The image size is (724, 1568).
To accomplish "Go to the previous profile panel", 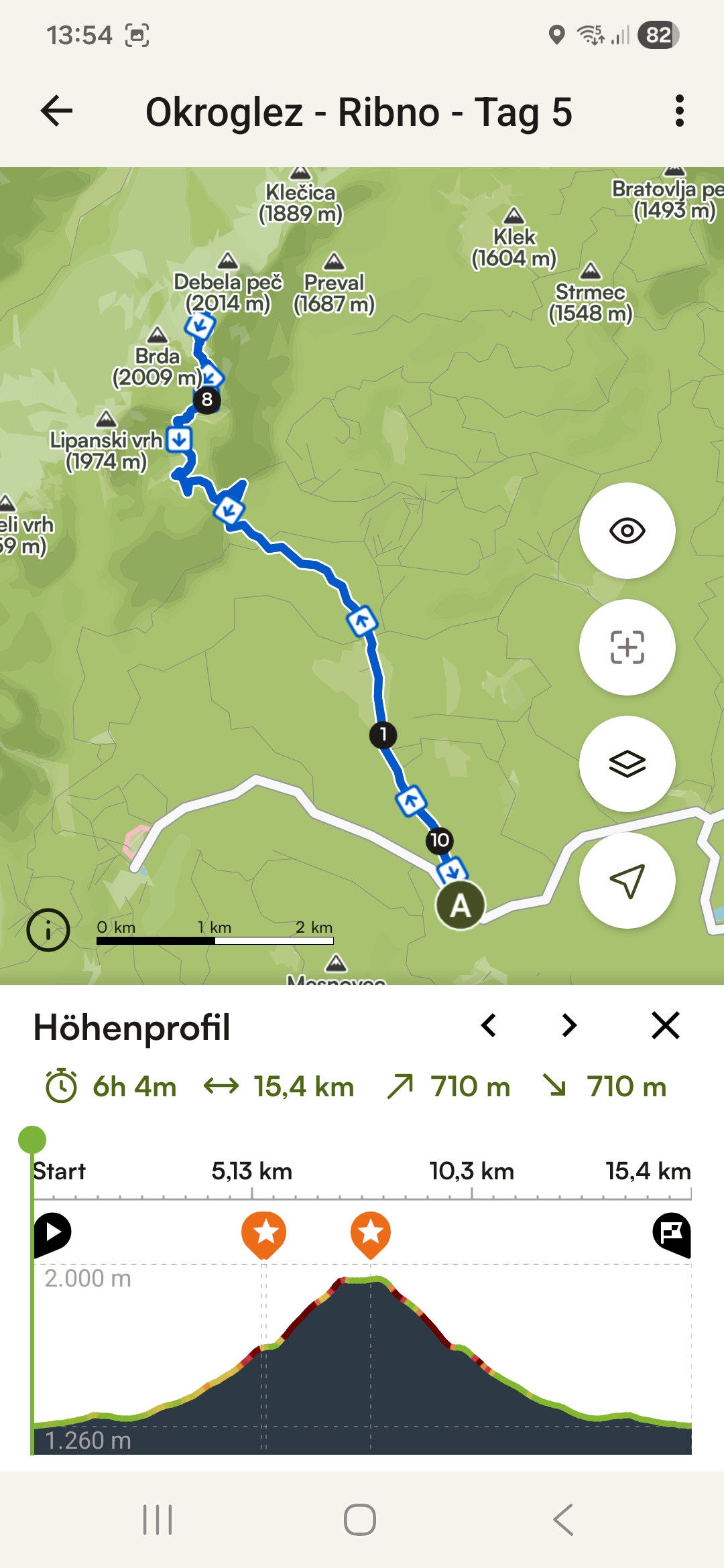I will click(x=489, y=1025).
